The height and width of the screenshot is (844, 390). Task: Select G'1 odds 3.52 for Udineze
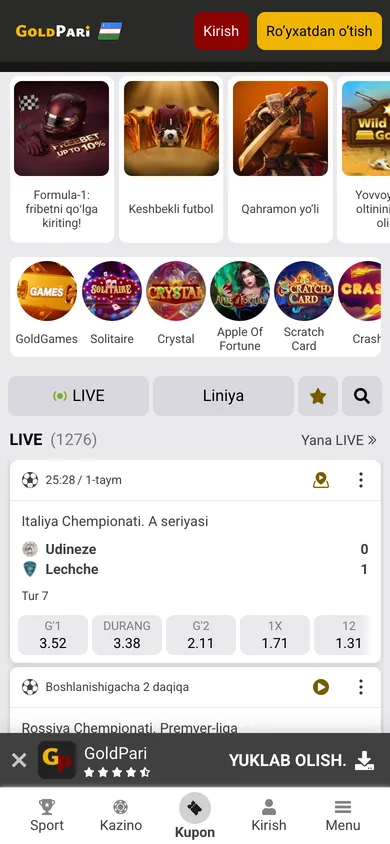[53, 635]
